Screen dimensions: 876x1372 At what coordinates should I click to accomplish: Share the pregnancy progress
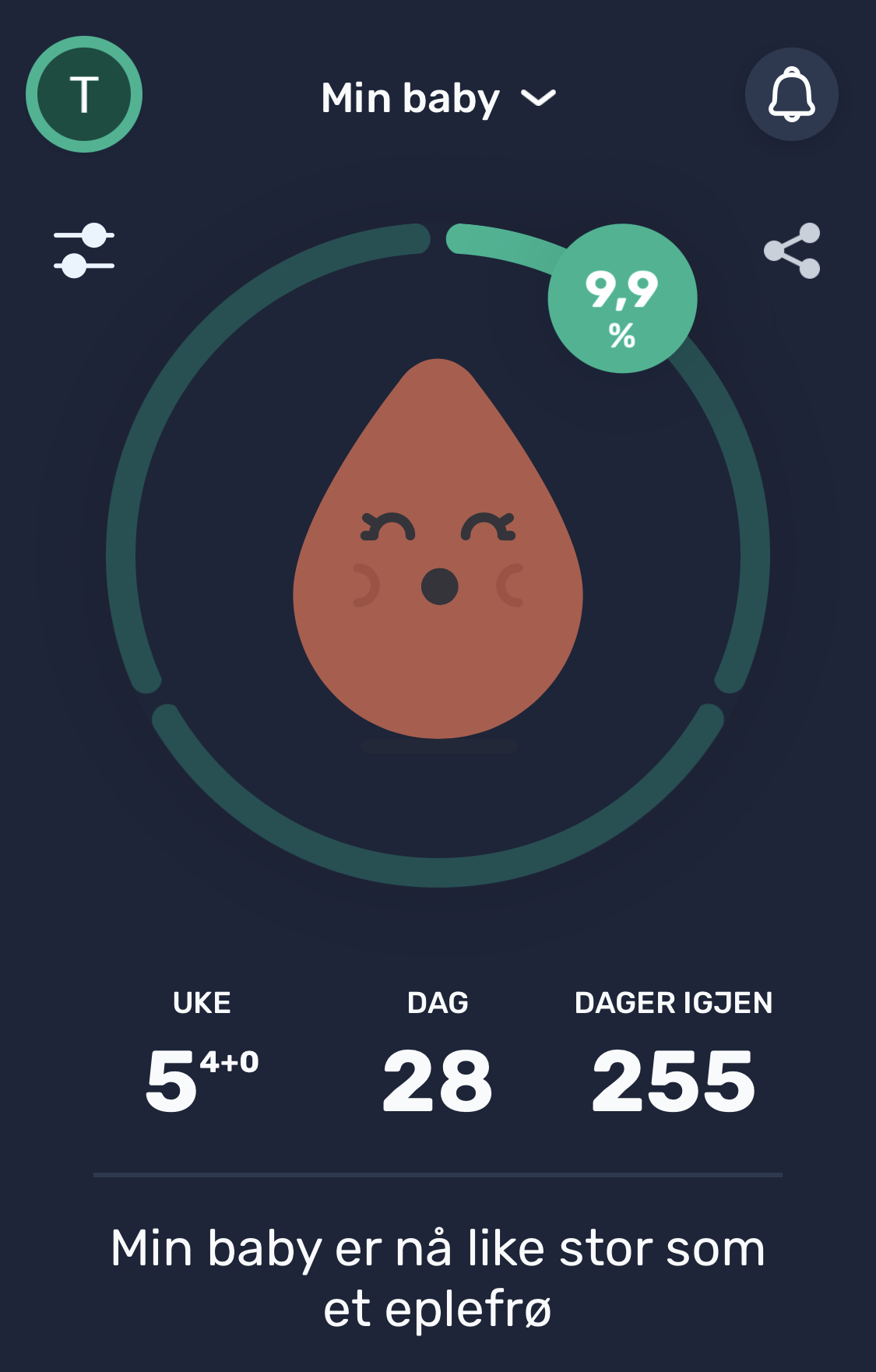(792, 250)
